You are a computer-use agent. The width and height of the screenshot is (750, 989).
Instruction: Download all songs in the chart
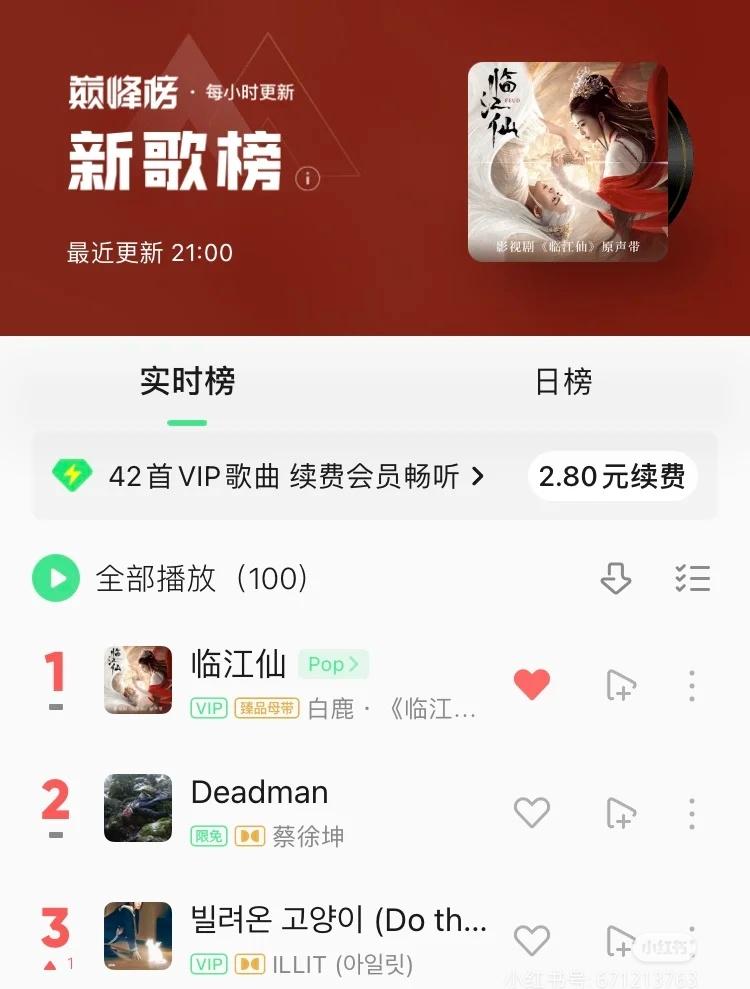(x=615, y=578)
